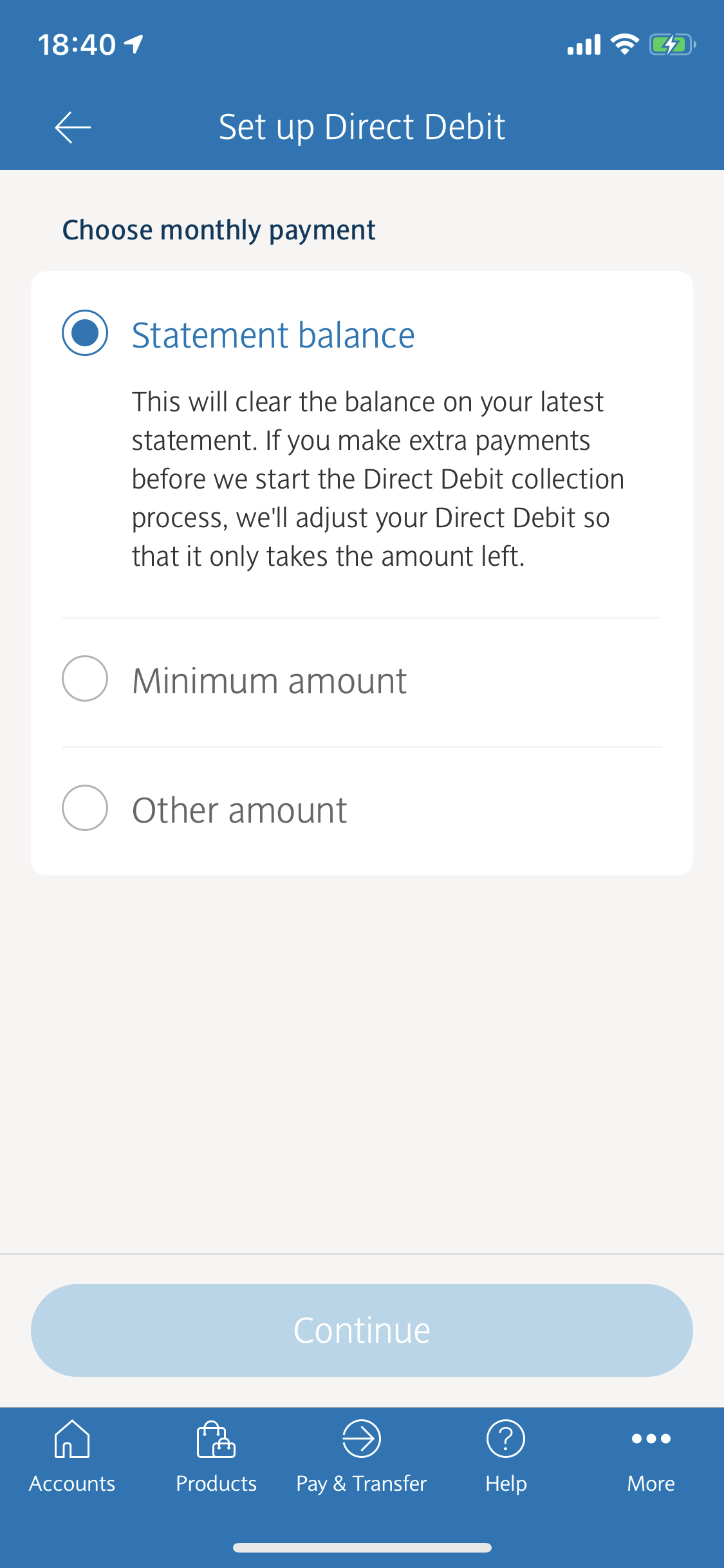Tap the Continue button
Image resolution: width=724 pixels, height=1568 pixels.
[x=362, y=1330]
